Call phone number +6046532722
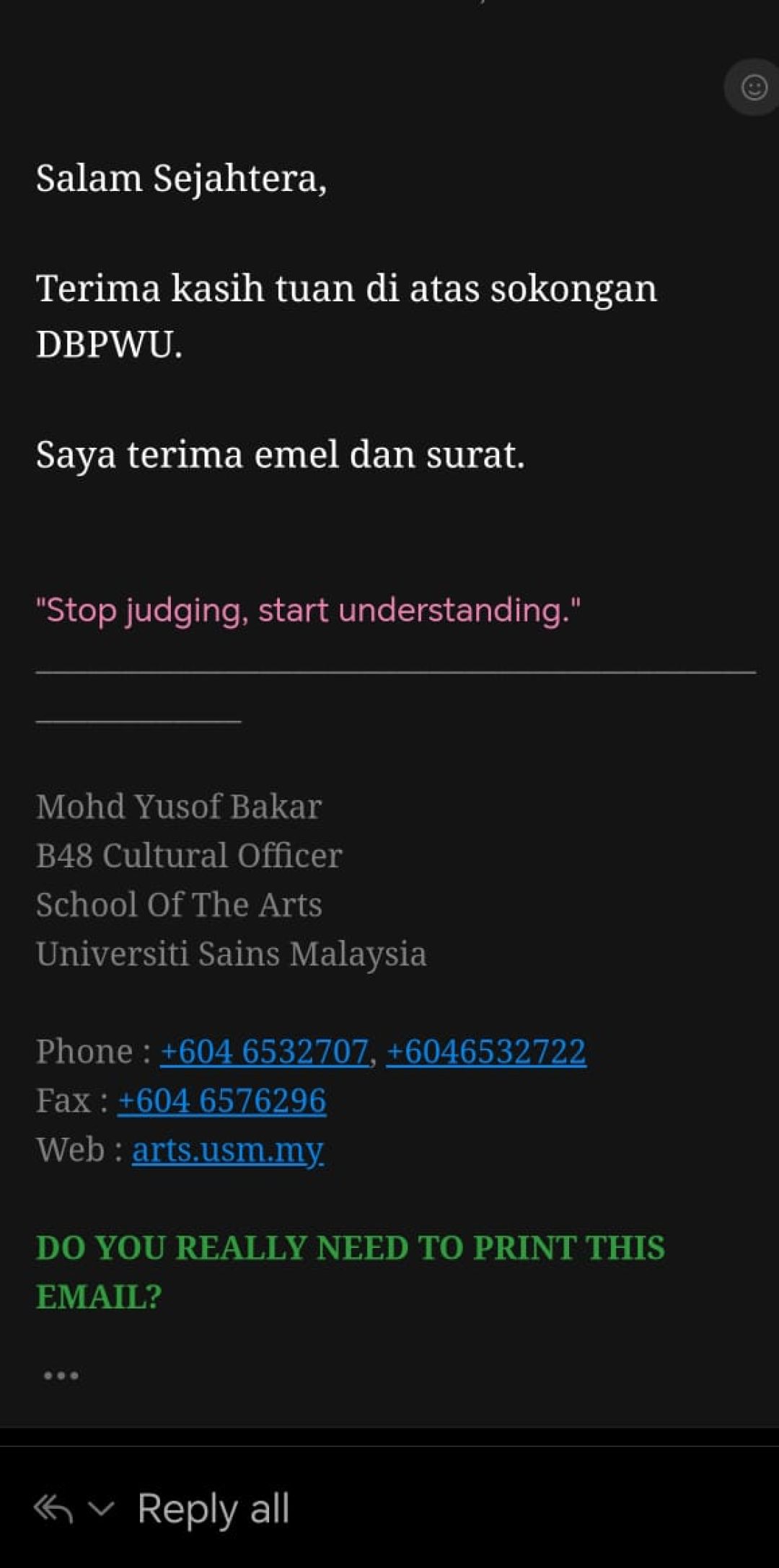Viewport: 779px width, 1568px height. tap(486, 1051)
